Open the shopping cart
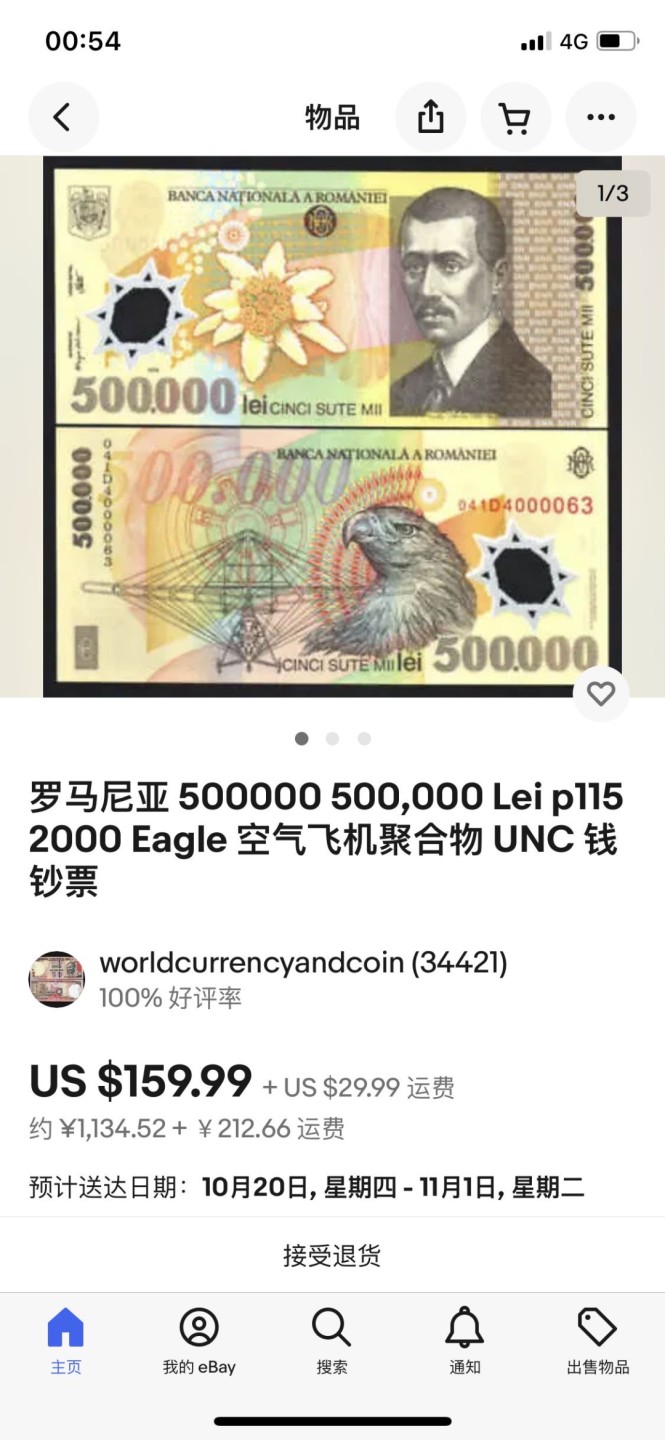The height and width of the screenshot is (1440, 665). (x=515, y=118)
